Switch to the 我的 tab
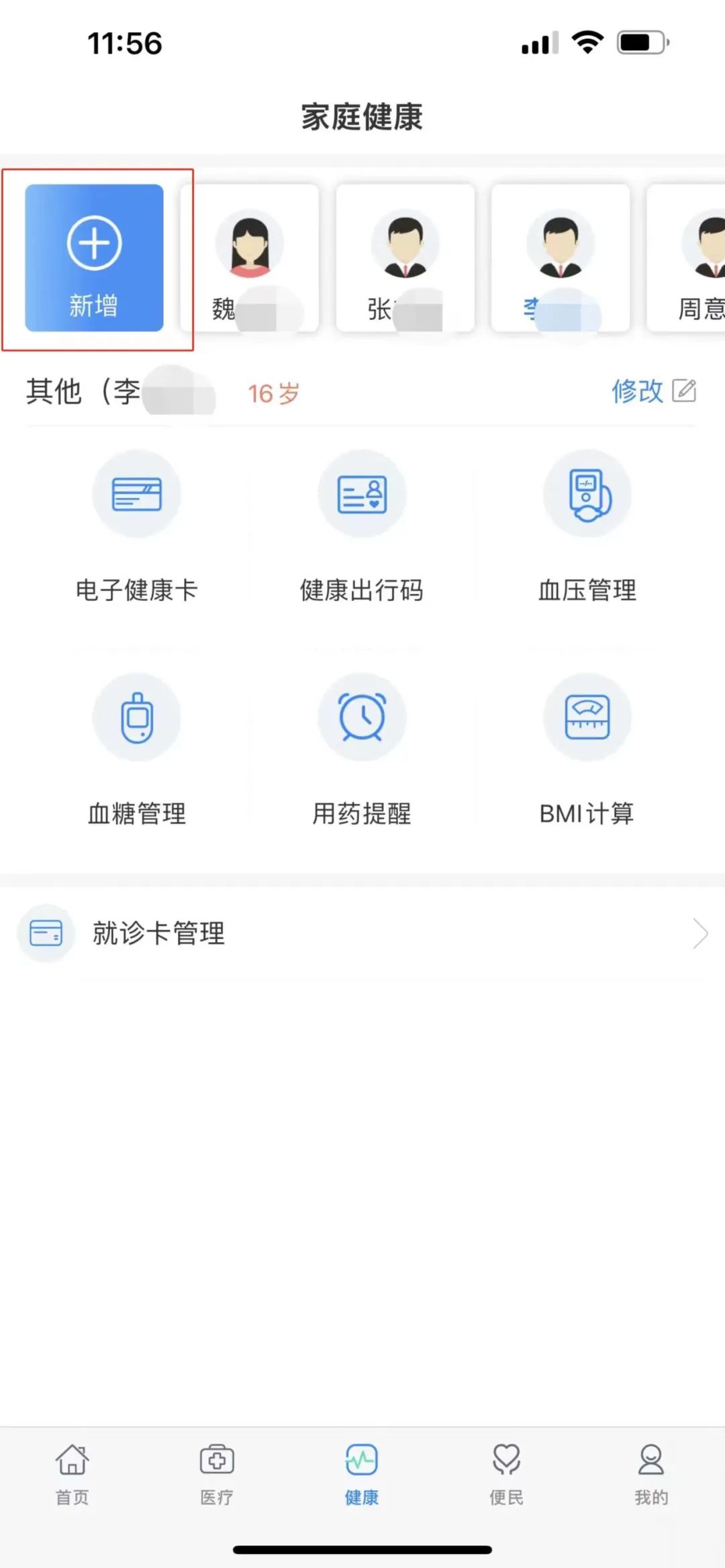This screenshot has height=1568, width=725. tap(651, 1473)
